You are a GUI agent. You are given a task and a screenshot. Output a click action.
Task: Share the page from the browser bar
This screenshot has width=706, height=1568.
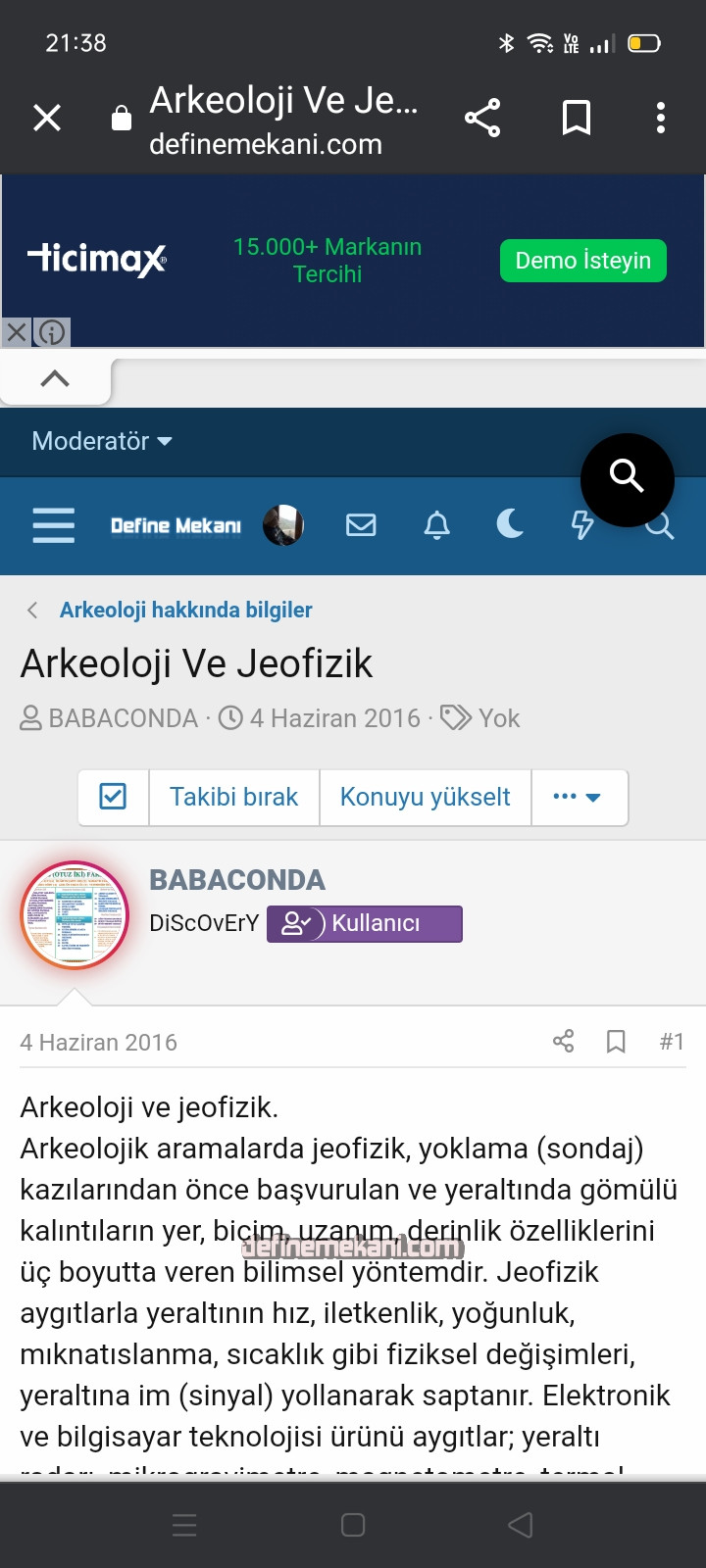point(482,118)
